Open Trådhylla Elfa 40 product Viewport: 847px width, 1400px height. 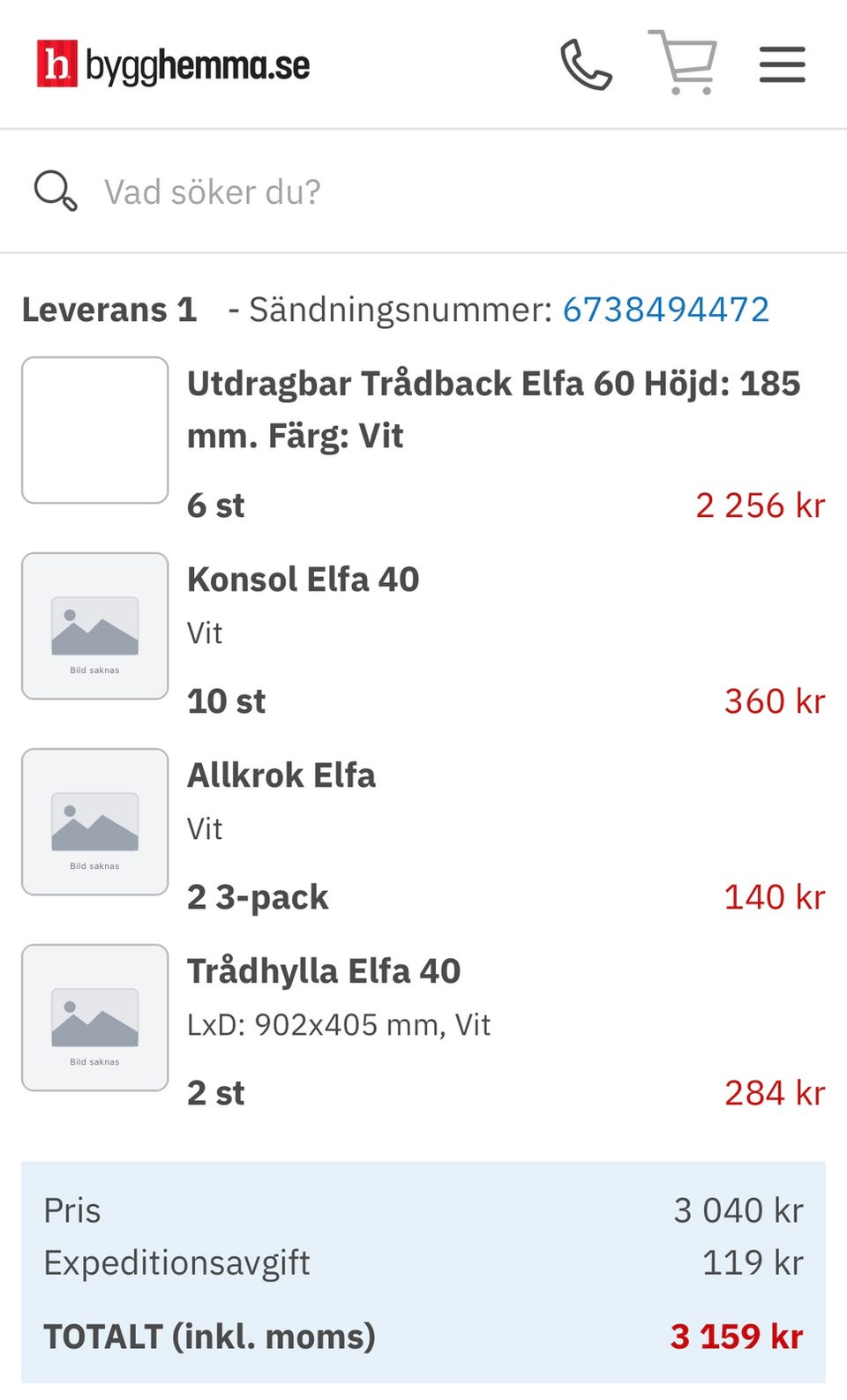[324, 971]
